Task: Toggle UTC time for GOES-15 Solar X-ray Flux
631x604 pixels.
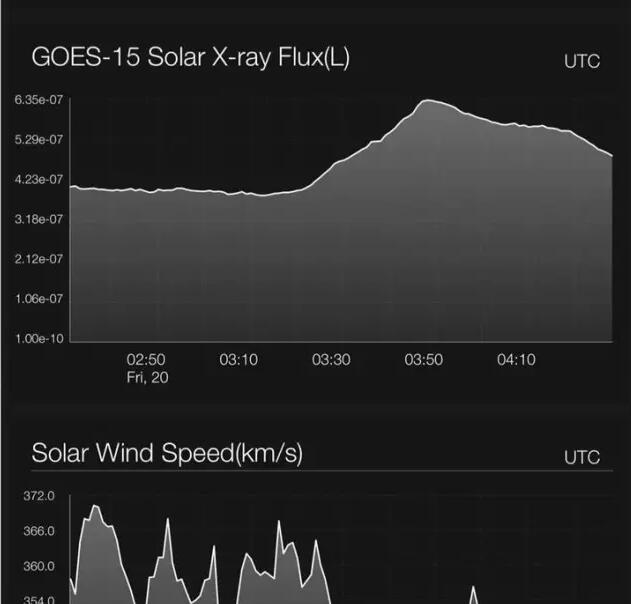Action: (x=582, y=61)
